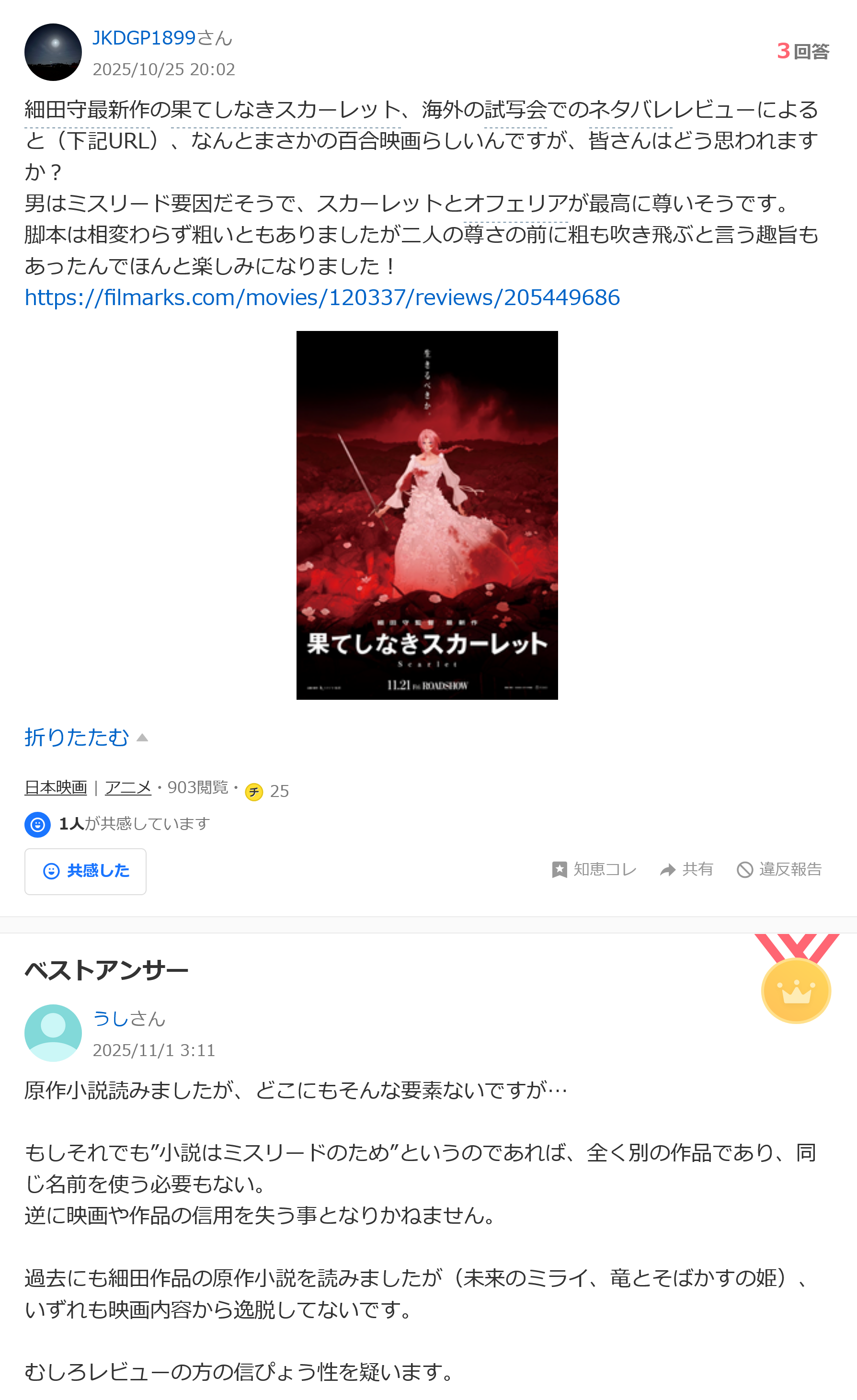Image resolution: width=857 pixels, height=1400 pixels.
Task: Open the オフェリア keyword link
Action: point(515,204)
